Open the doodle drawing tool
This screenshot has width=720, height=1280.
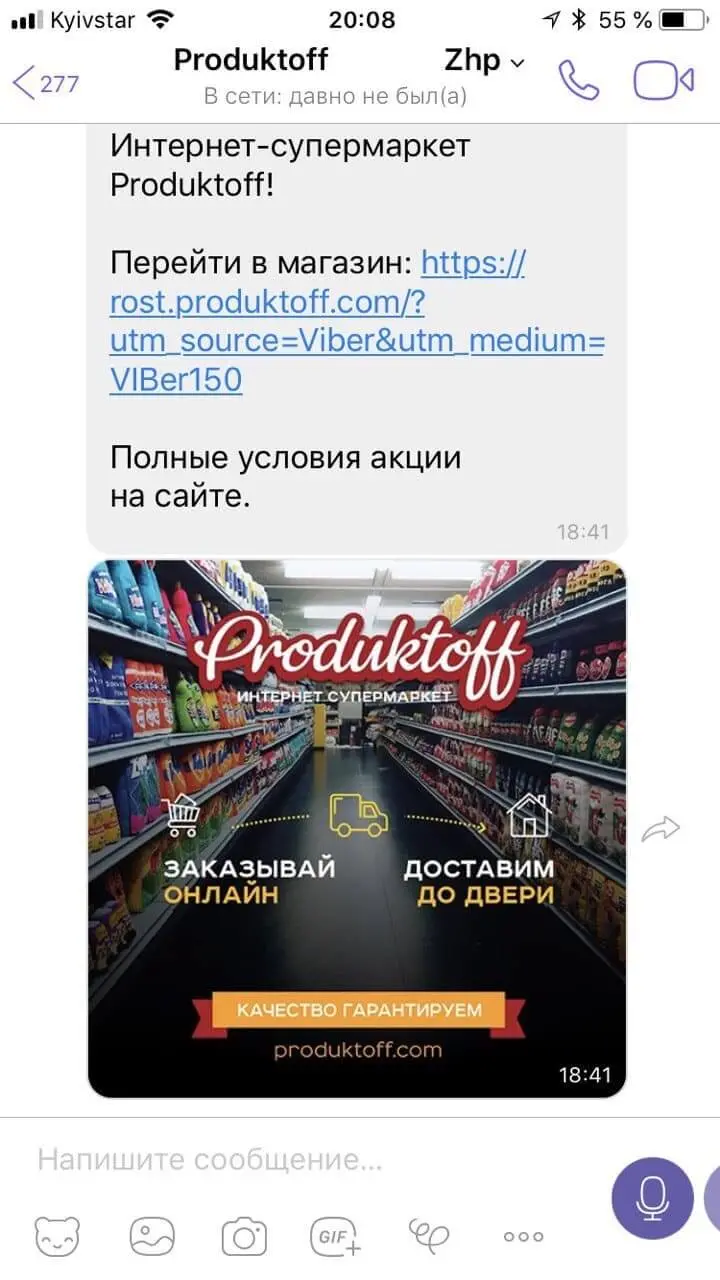430,1237
